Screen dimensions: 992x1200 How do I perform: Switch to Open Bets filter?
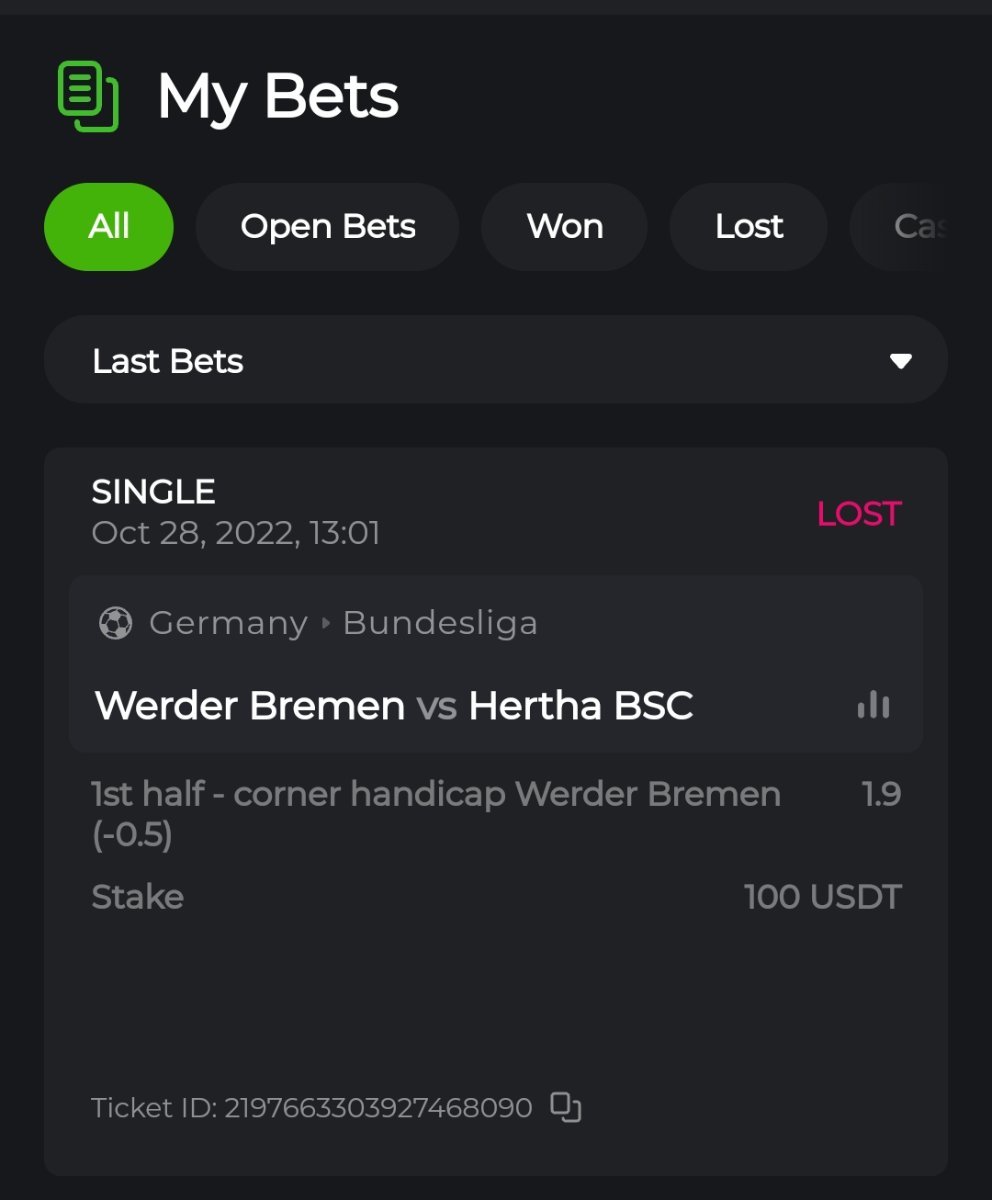[x=327, y=227]
